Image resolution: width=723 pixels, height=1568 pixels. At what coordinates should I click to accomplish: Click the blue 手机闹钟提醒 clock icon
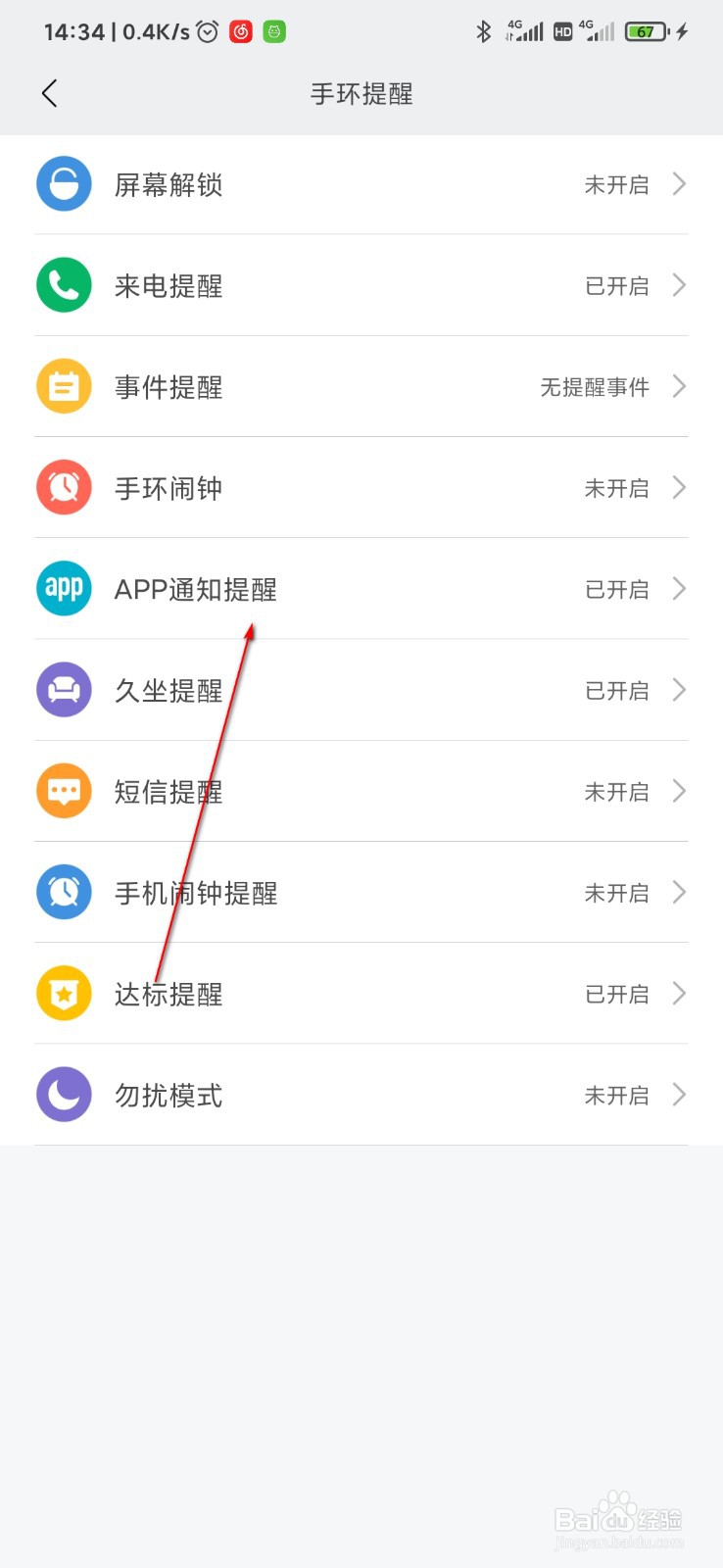(x=63, y=893)
